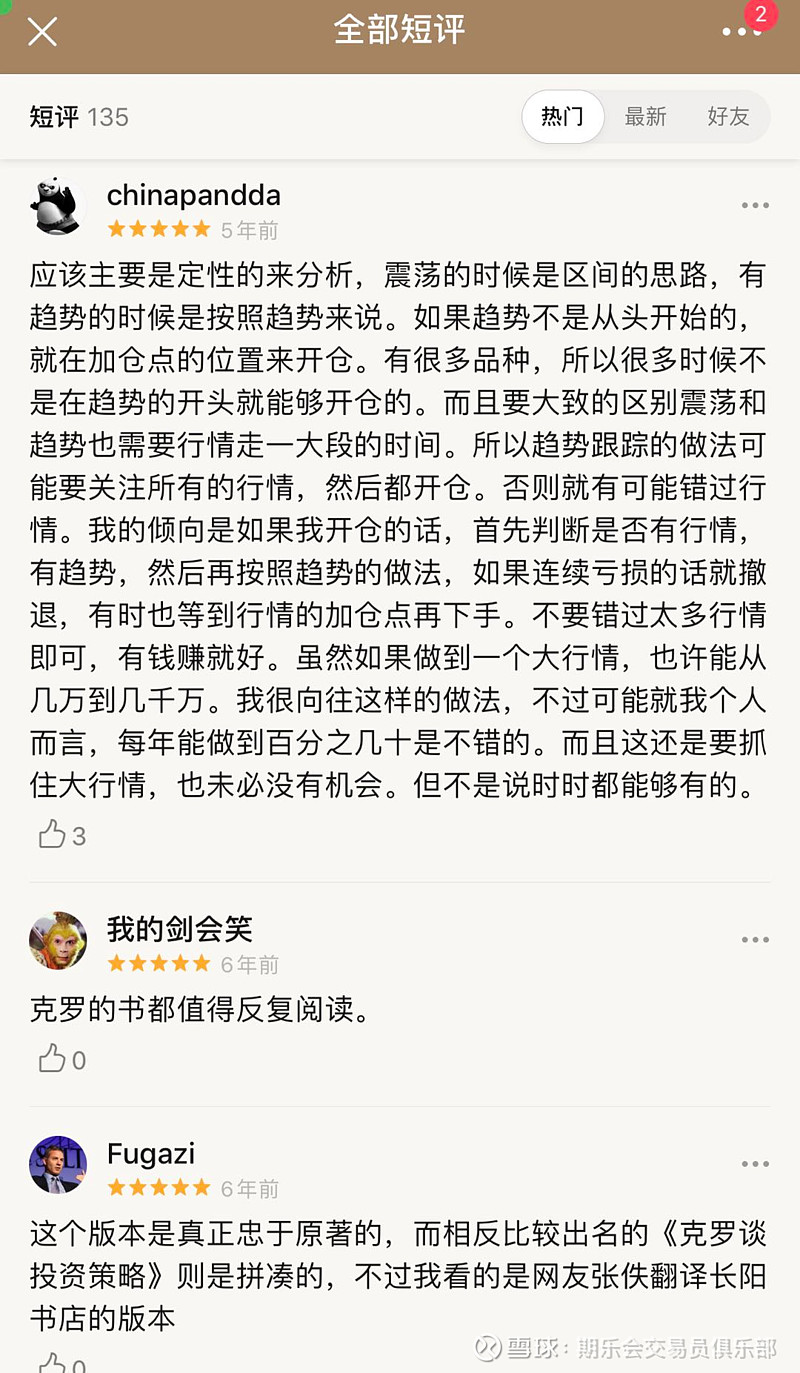This screenshot has width=800, height=1373.
Task: Open 我的剑会笑's comment options menu
Action: point(755,939)
